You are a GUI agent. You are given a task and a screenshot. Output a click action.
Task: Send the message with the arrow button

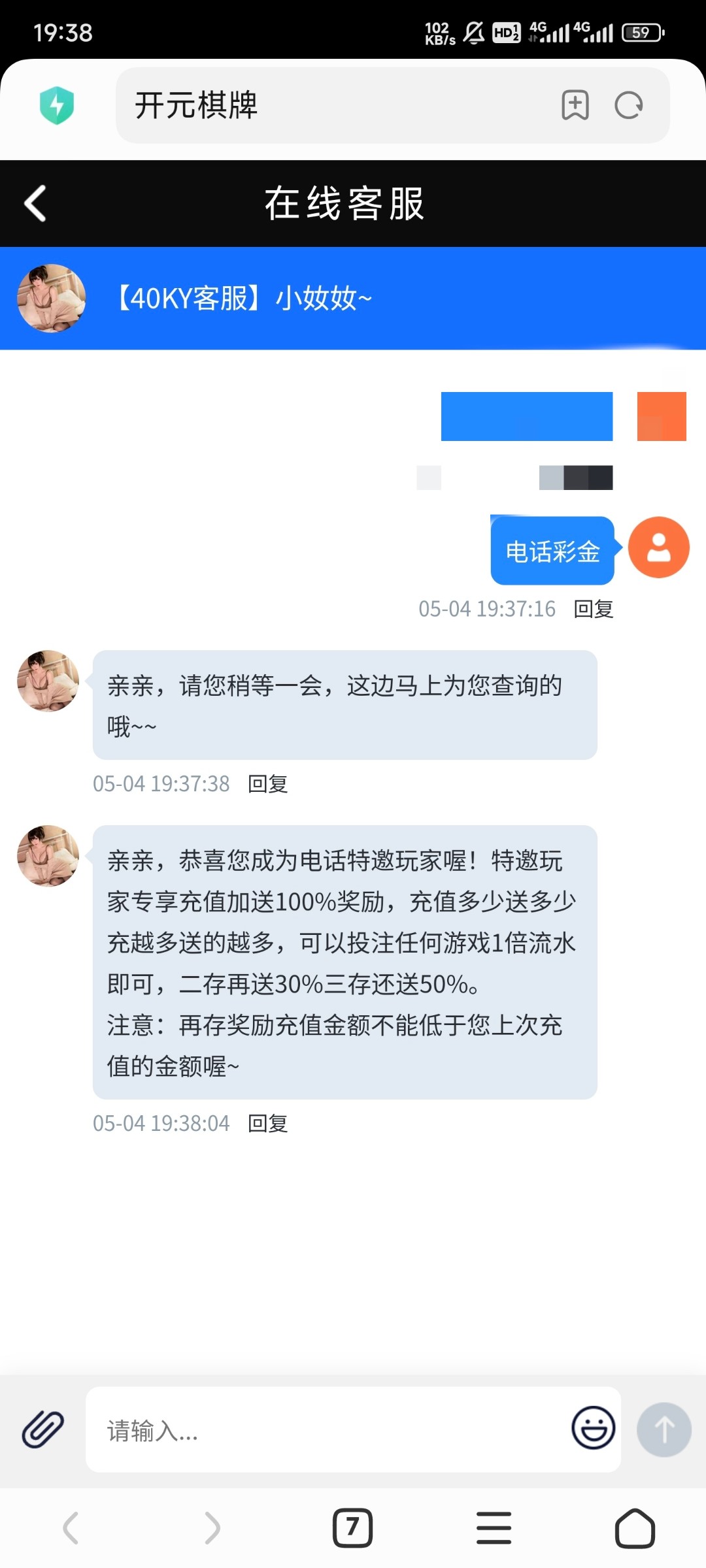pyautogui.click(x=664, y=1429)
